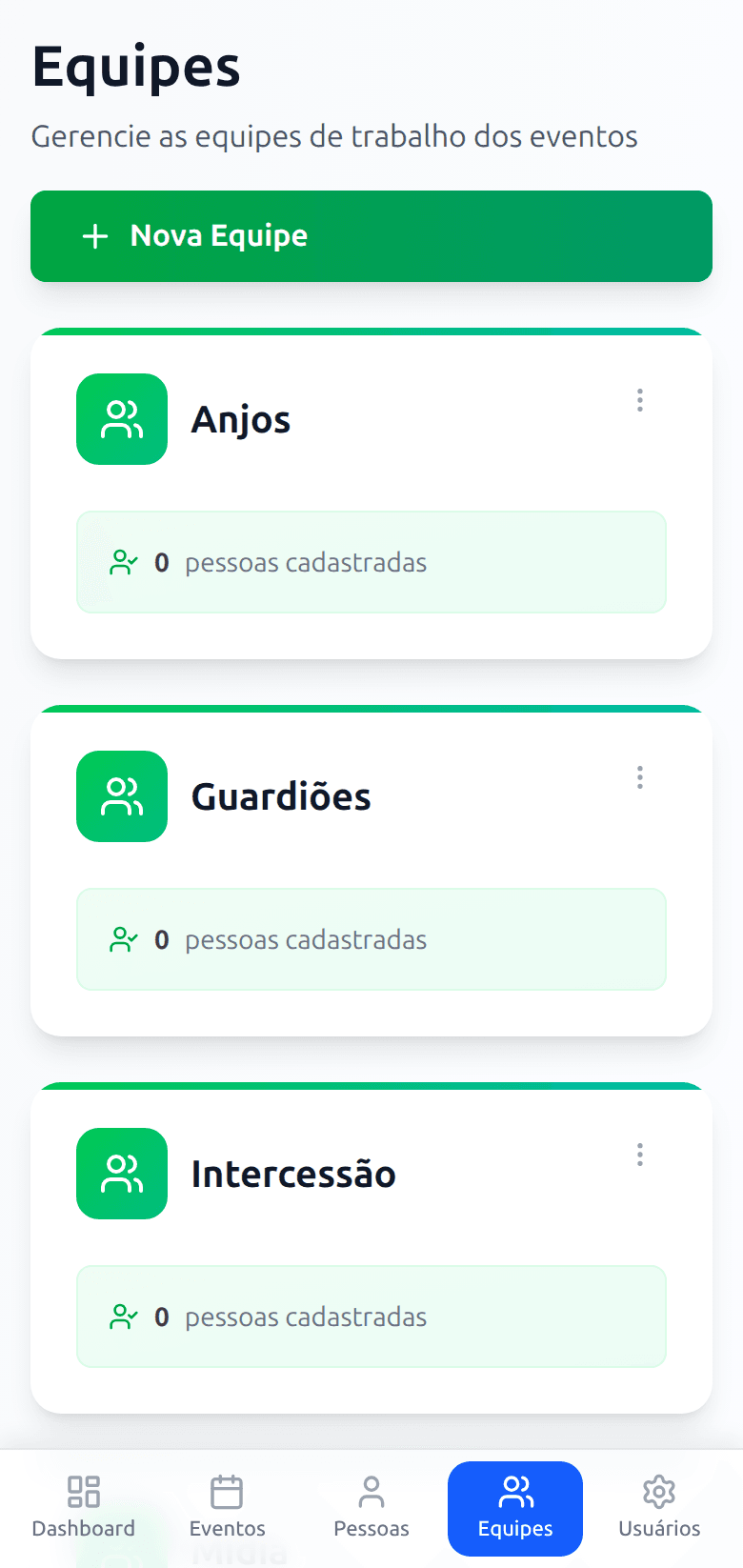
Task: Click the Intercessão team group icon
Action: pyautogui.click(x=121, y=1174)
